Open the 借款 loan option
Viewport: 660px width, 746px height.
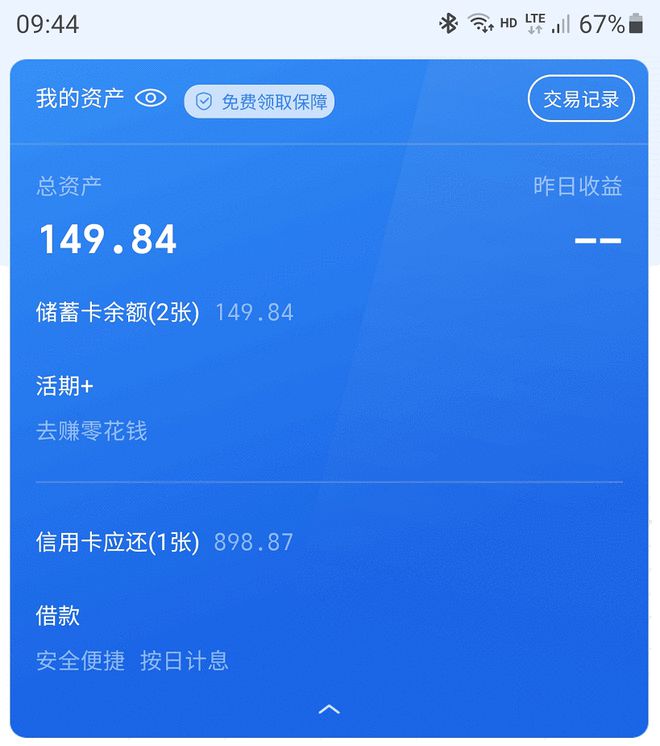[58, 616]
